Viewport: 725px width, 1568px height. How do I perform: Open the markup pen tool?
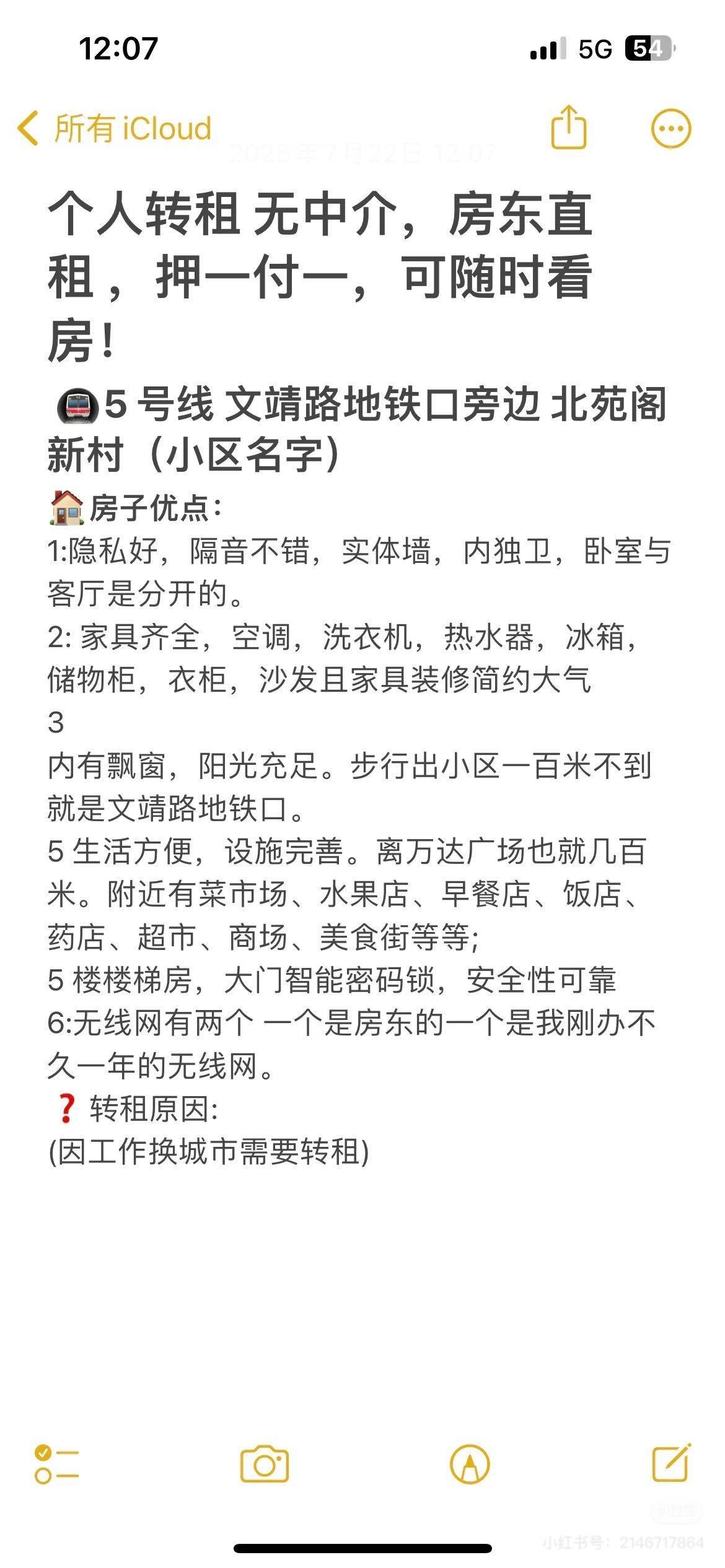point(470,1465)
